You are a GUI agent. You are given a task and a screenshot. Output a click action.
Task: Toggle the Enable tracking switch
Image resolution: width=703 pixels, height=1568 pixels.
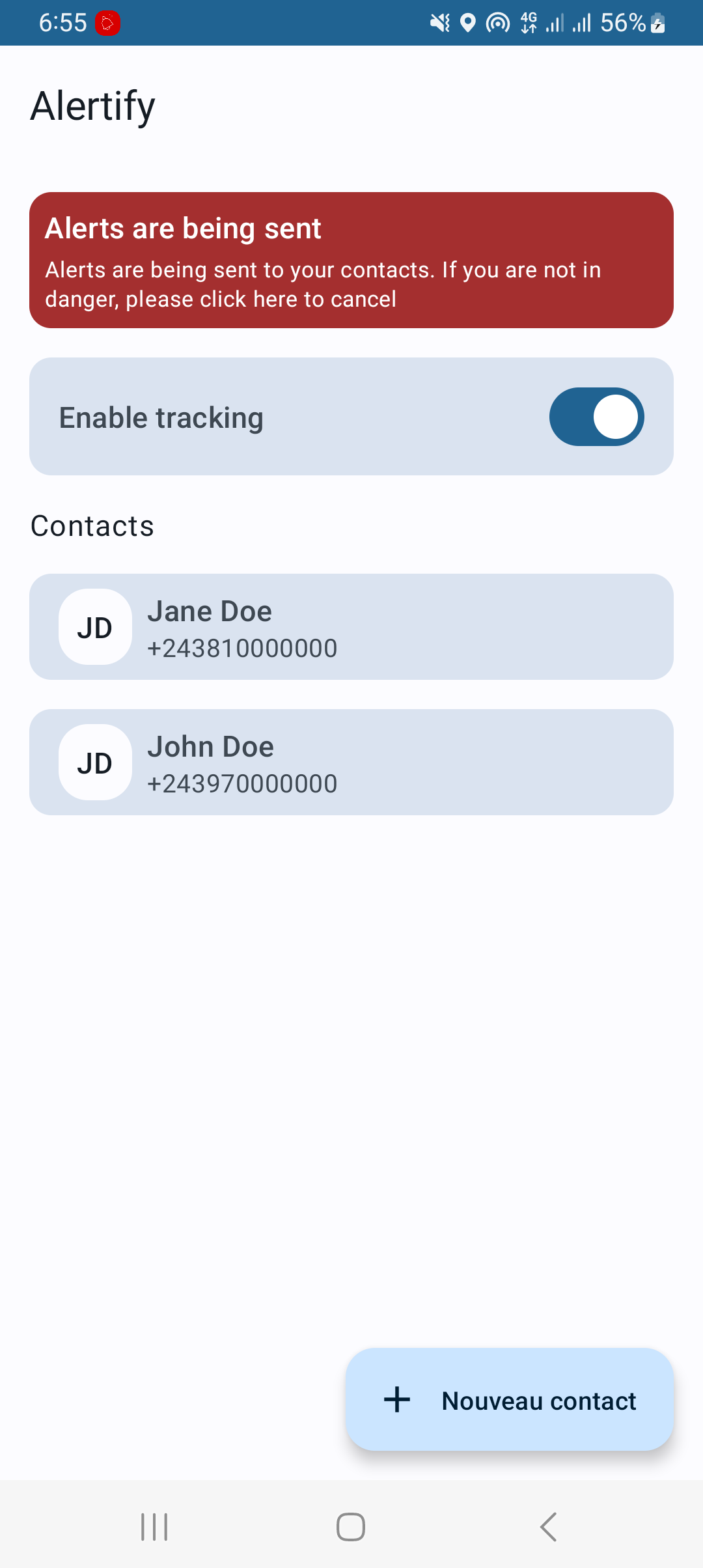(596, 417)
